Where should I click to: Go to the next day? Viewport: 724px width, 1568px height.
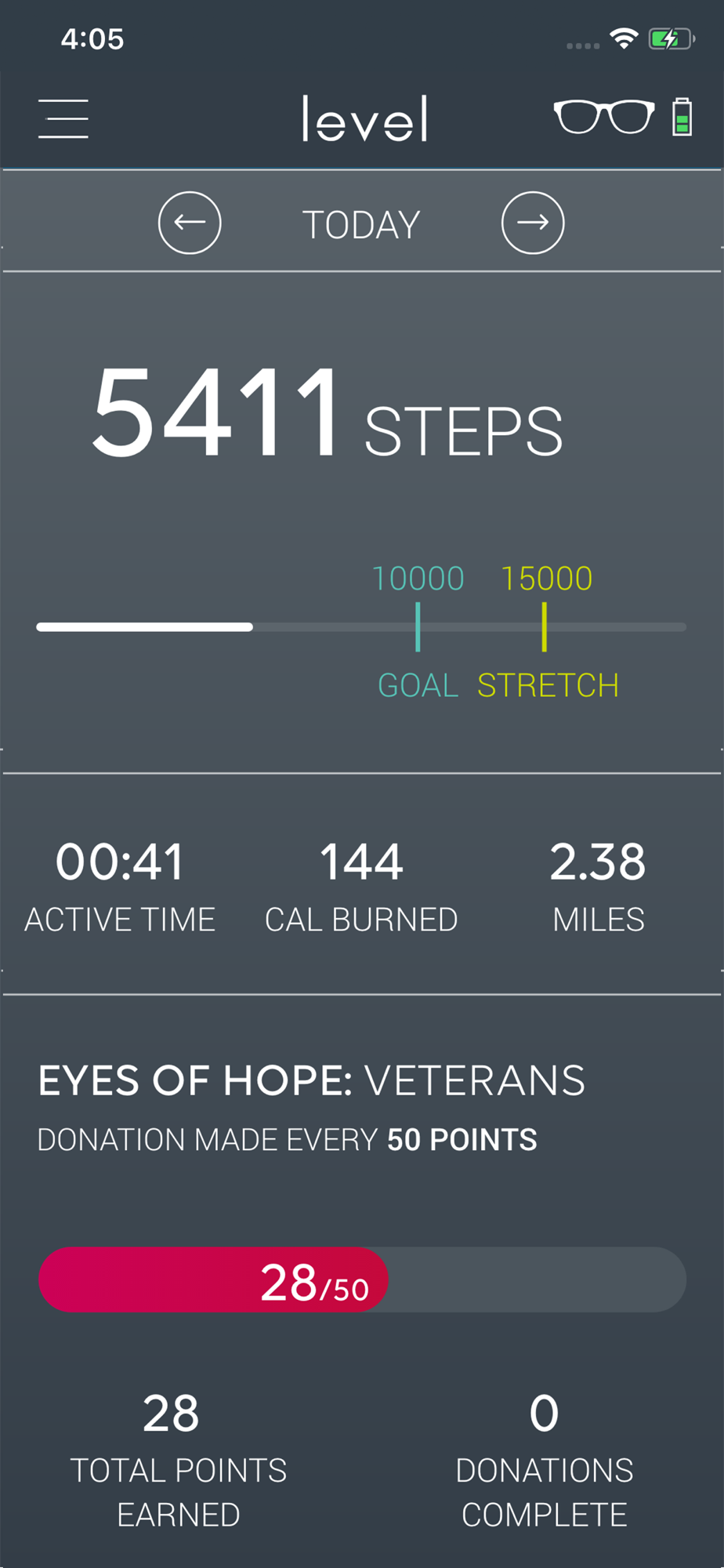point(533,223)
